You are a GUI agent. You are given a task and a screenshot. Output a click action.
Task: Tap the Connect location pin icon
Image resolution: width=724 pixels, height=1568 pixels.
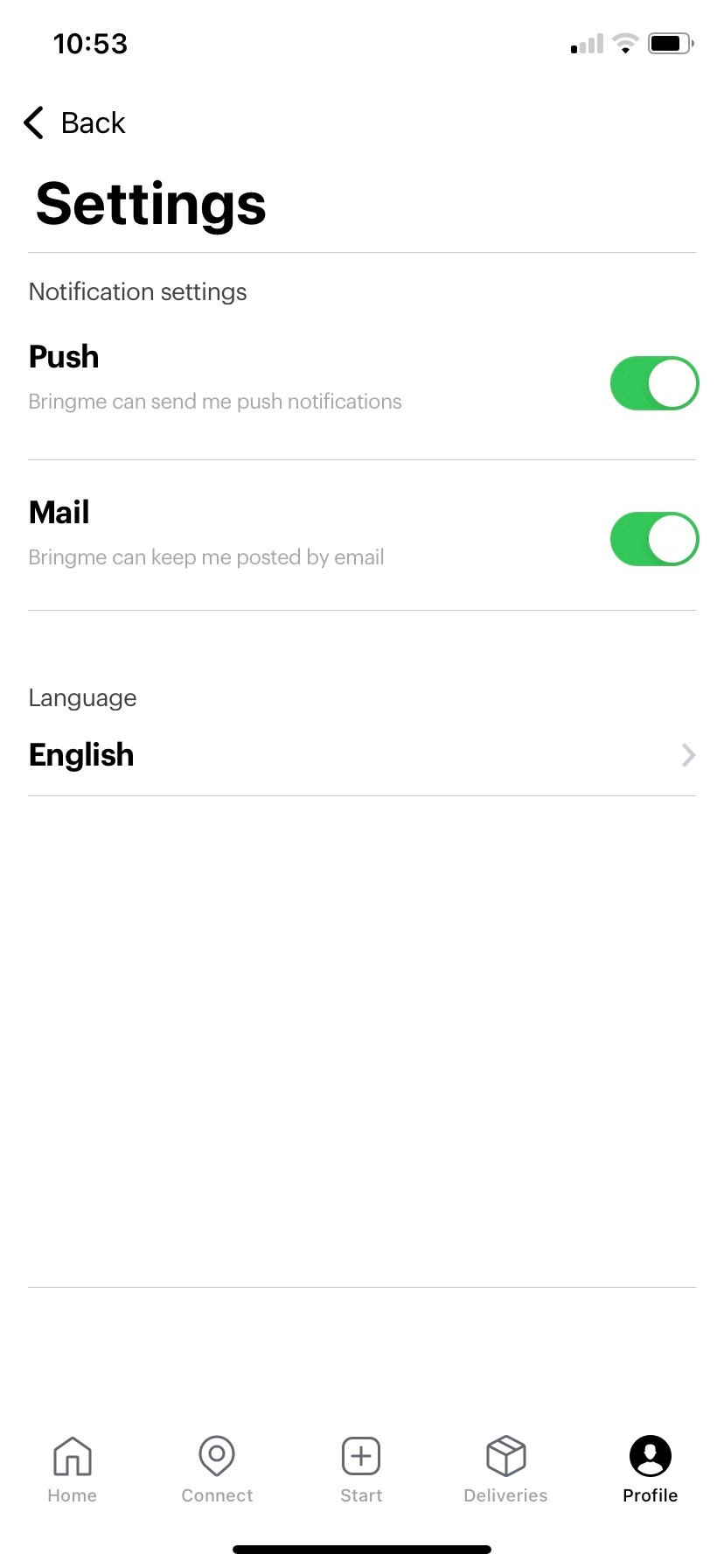[x=216, y=1456]
